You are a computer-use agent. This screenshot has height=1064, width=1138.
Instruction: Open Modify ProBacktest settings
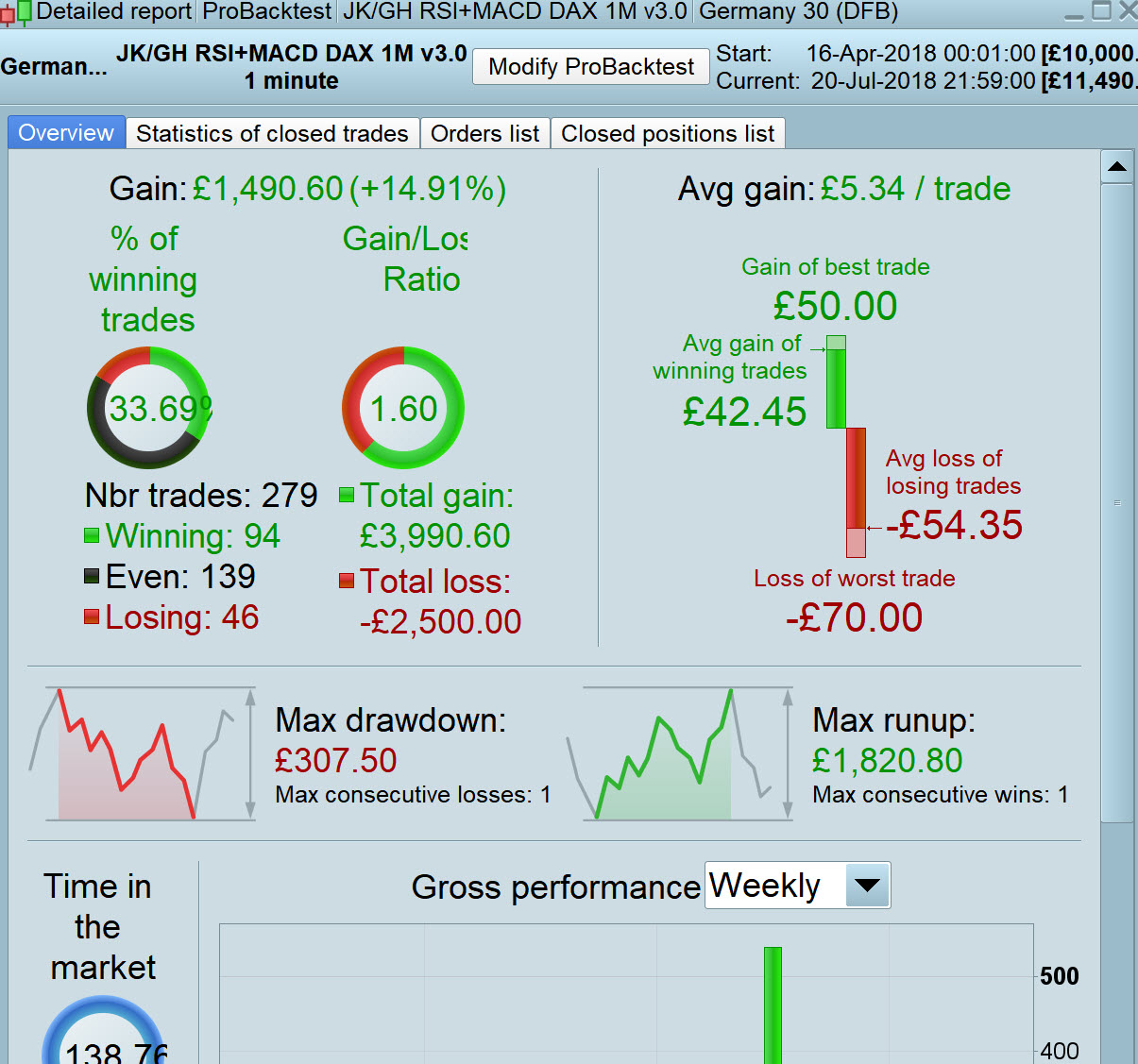point(590,67)
